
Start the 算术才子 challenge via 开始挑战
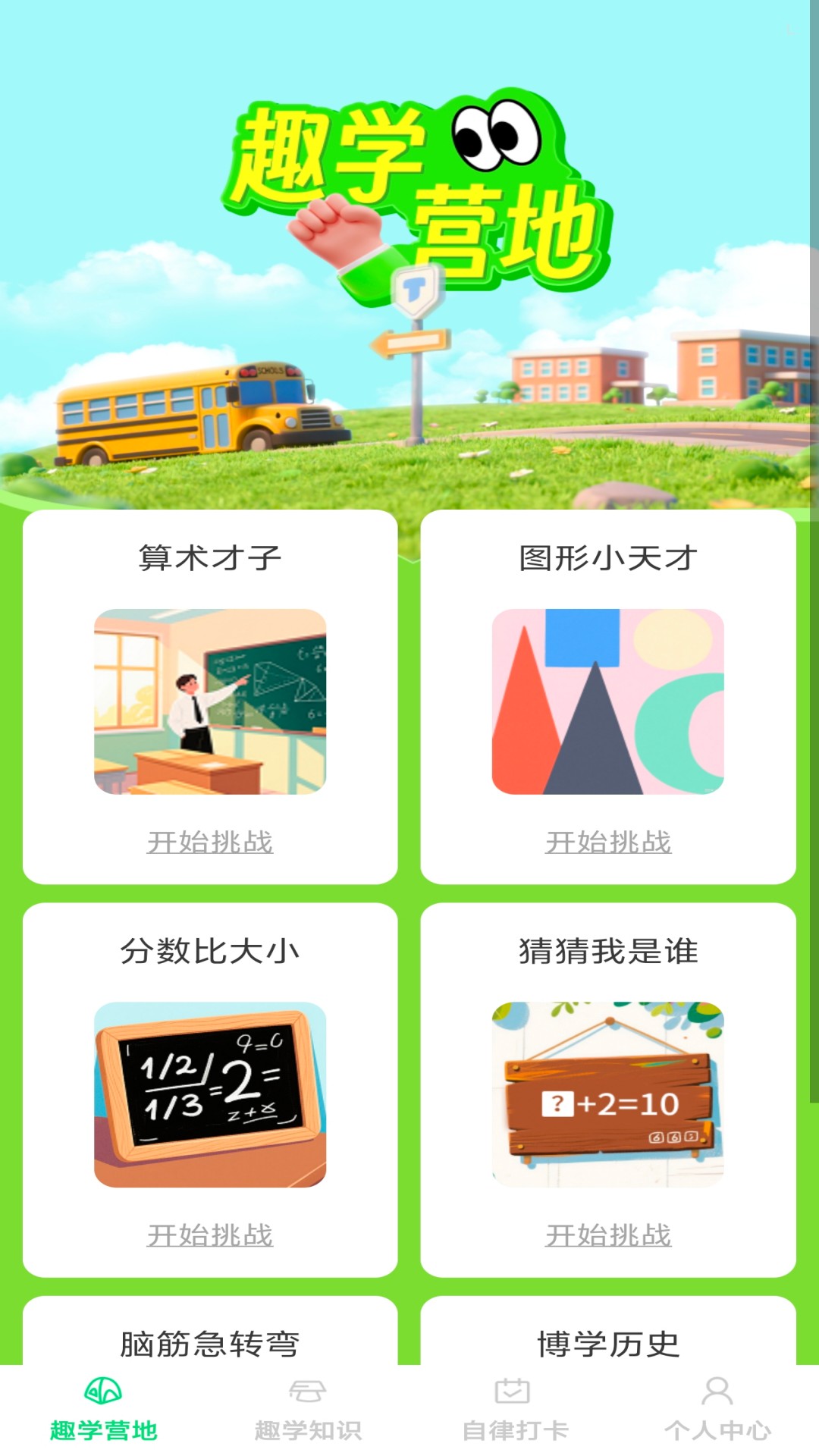(212, 843)
